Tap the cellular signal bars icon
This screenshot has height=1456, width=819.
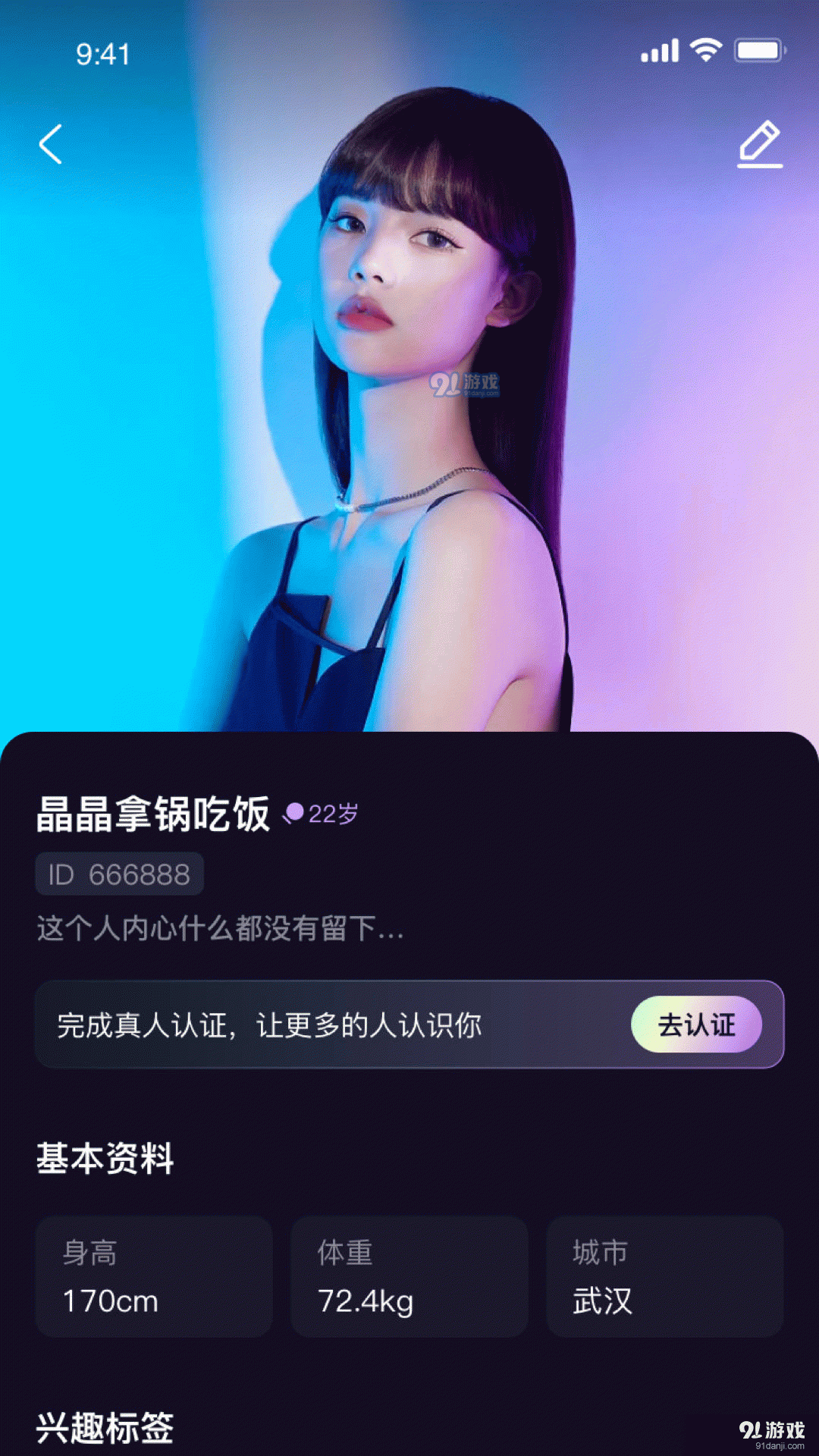click(660, 49)
